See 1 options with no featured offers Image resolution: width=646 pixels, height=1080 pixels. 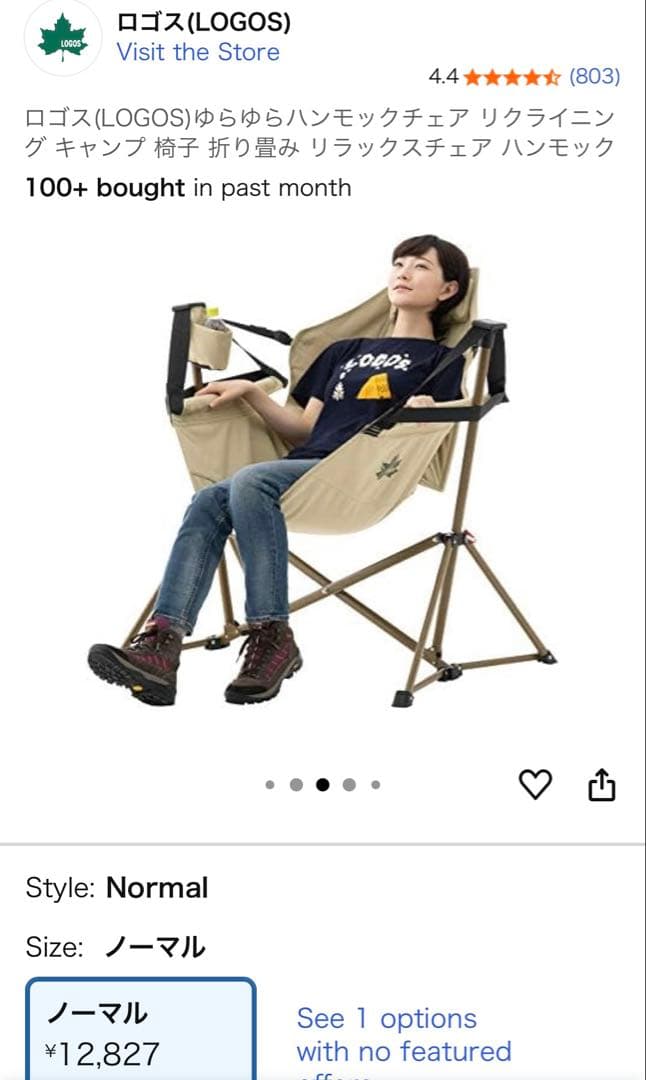[403, 1036]
